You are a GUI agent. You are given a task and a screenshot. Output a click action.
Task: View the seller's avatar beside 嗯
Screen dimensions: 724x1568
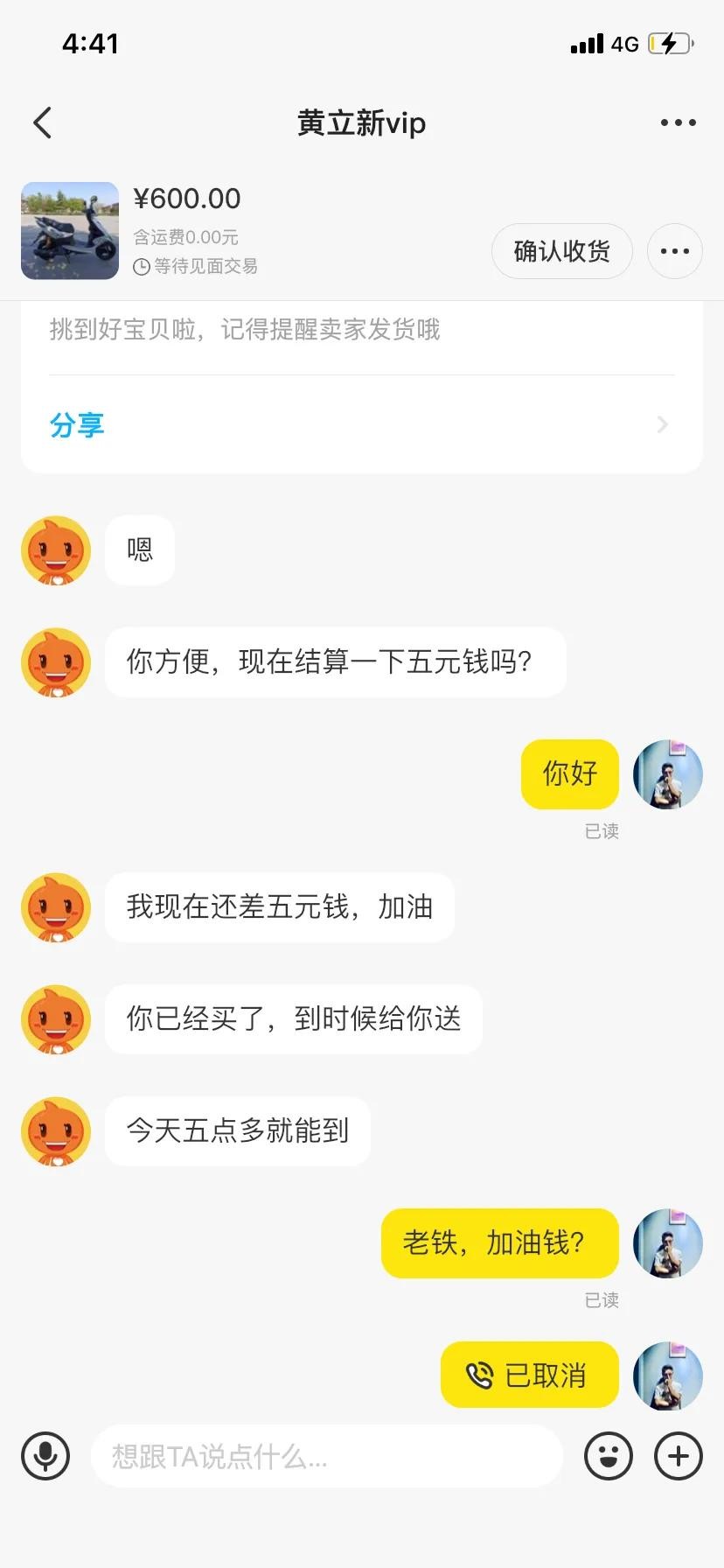tap(56, 550)
